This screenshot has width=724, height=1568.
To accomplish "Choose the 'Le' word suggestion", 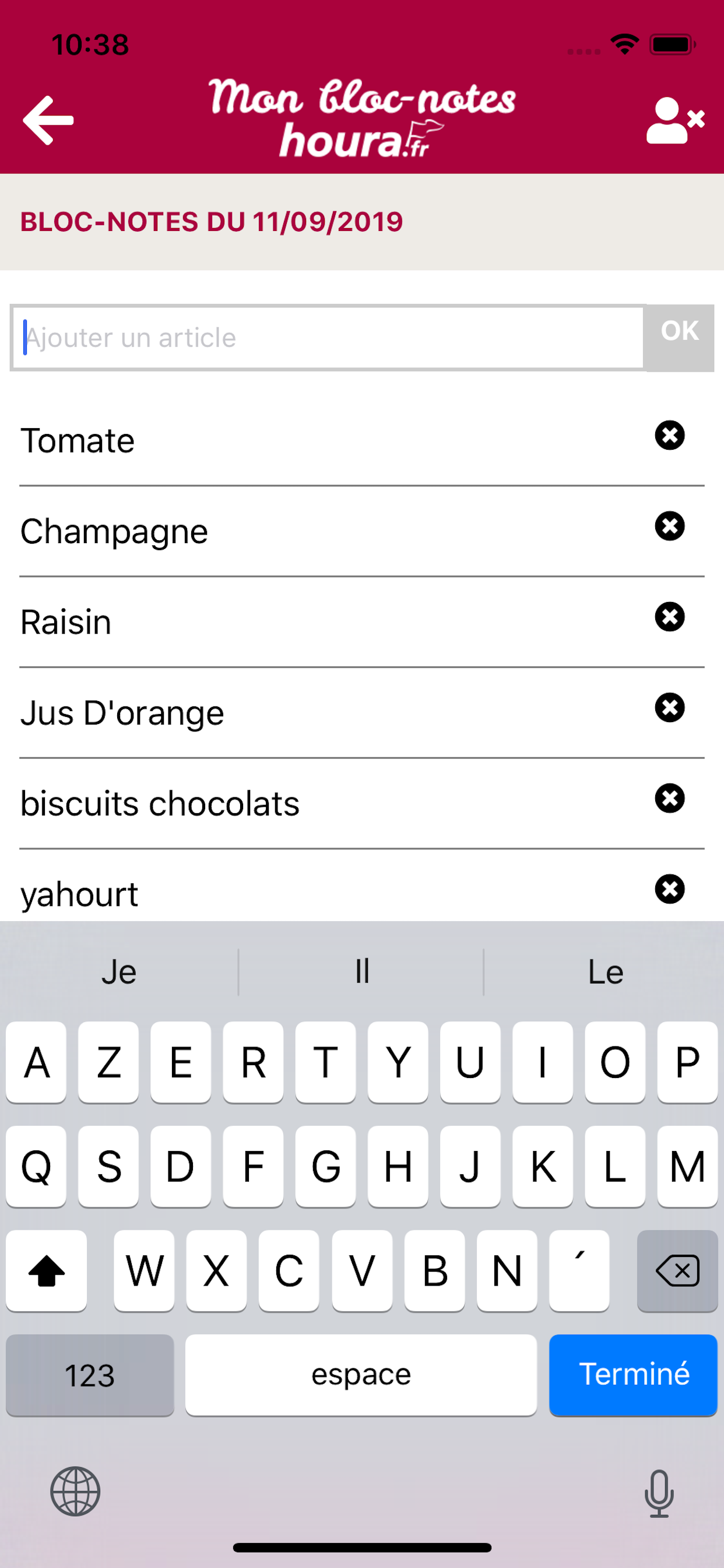I will coord(604,972).
